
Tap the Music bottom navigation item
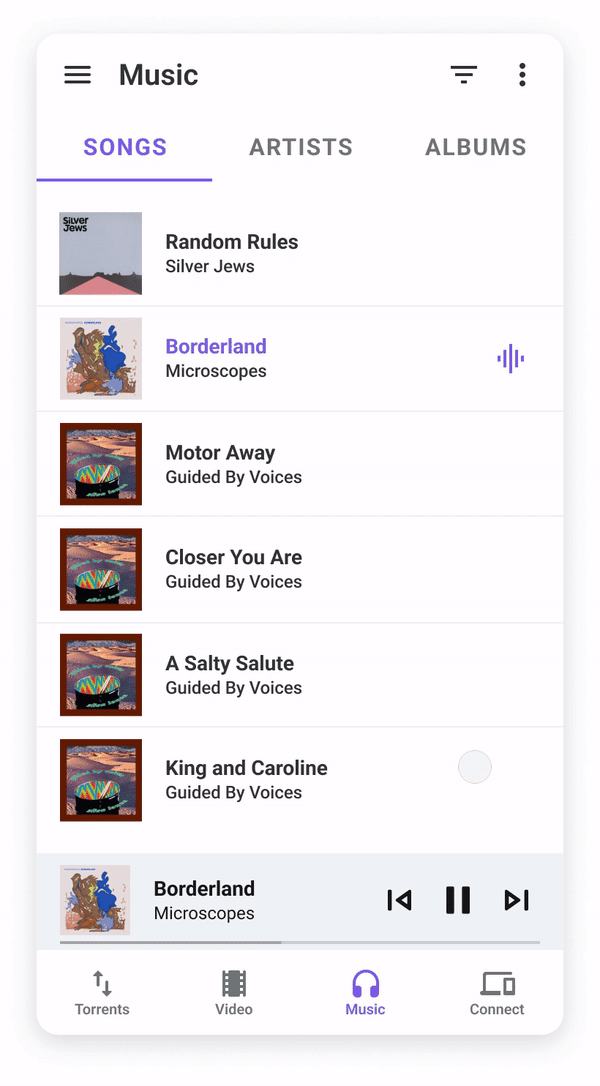tap(365, 993)
